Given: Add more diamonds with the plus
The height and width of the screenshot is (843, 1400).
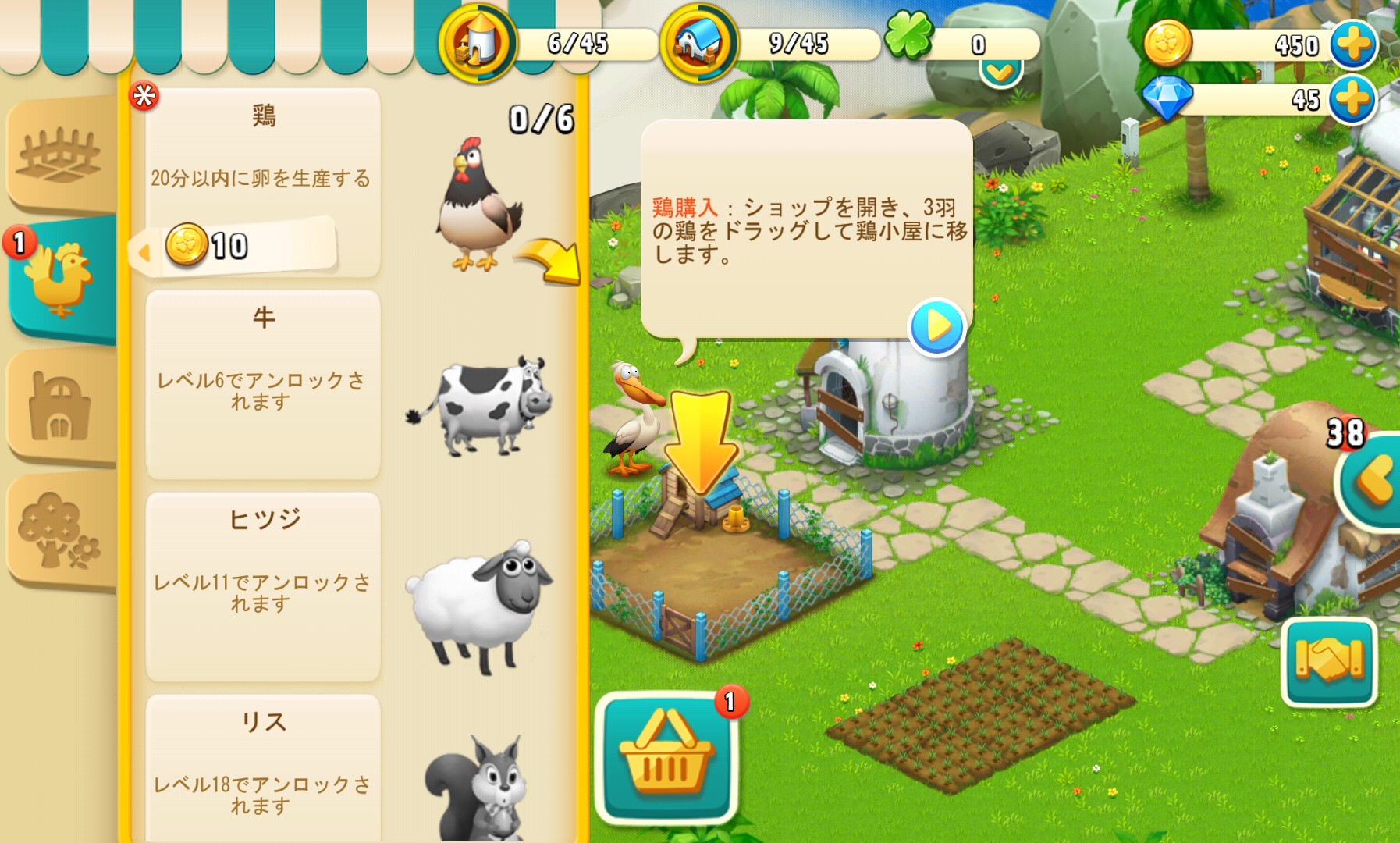Looking at the screenshot, I should (x=1352, y=99).
